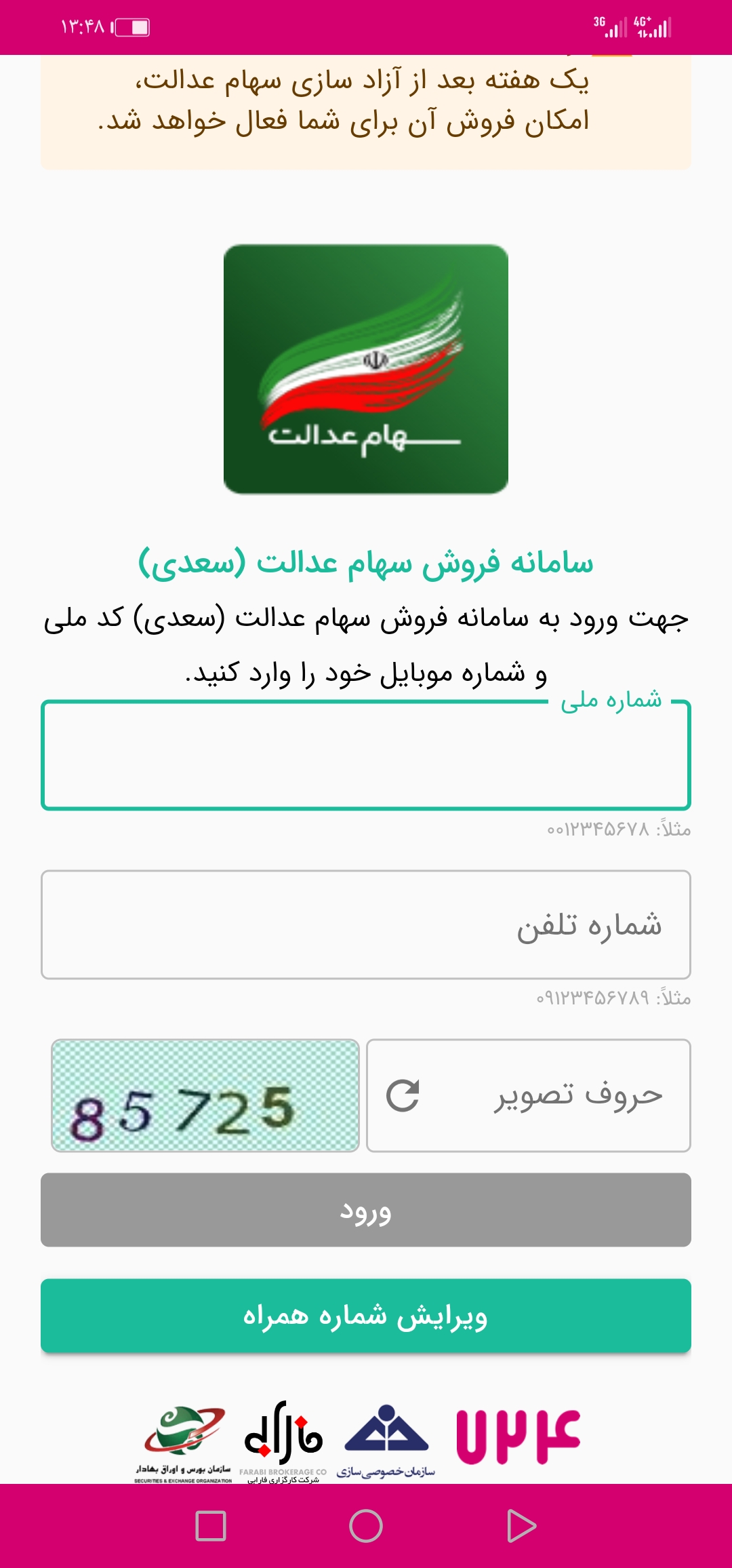The height and width of the screenshot is (1568, 732).
Task: Refresh the captcha image
Action: (x=403, y=1095)
